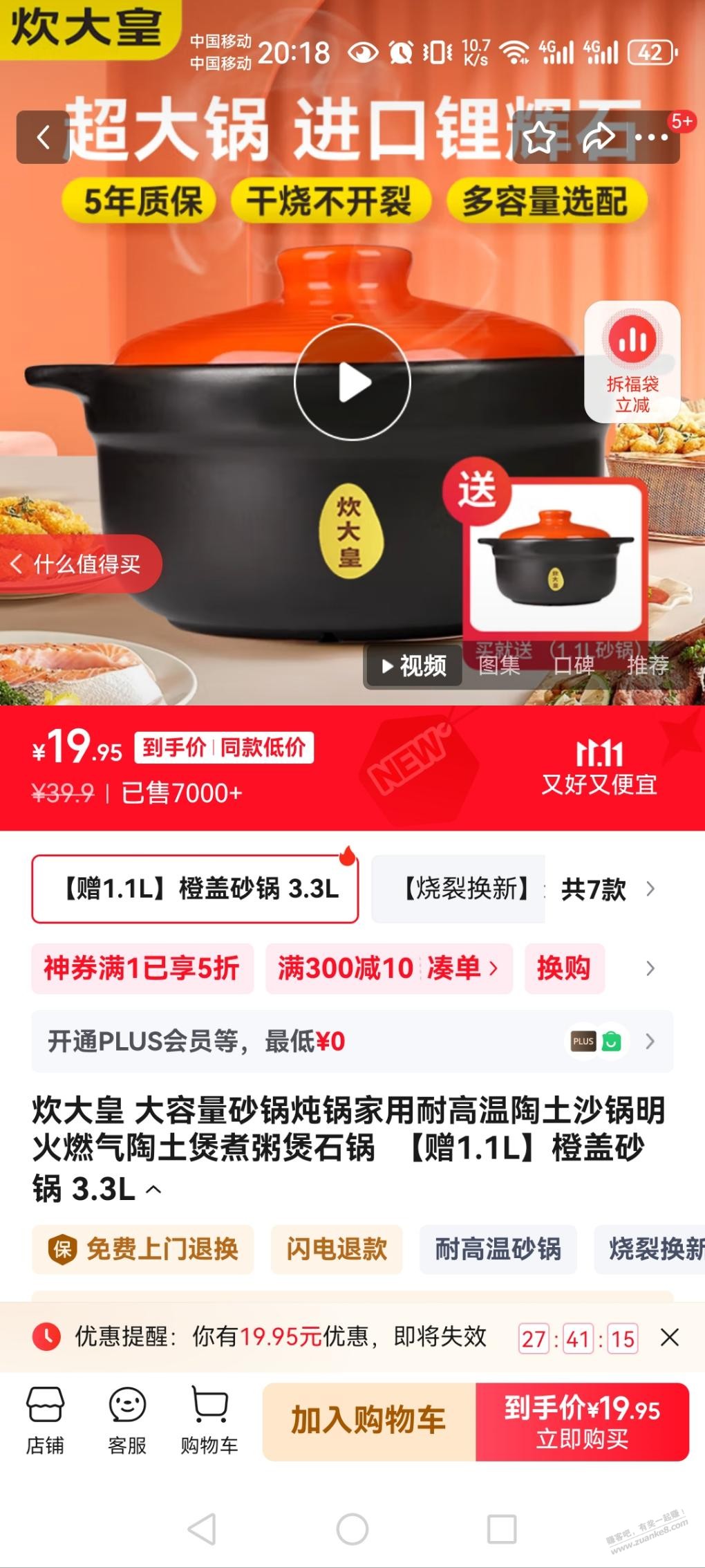Share this product listing

598,138
